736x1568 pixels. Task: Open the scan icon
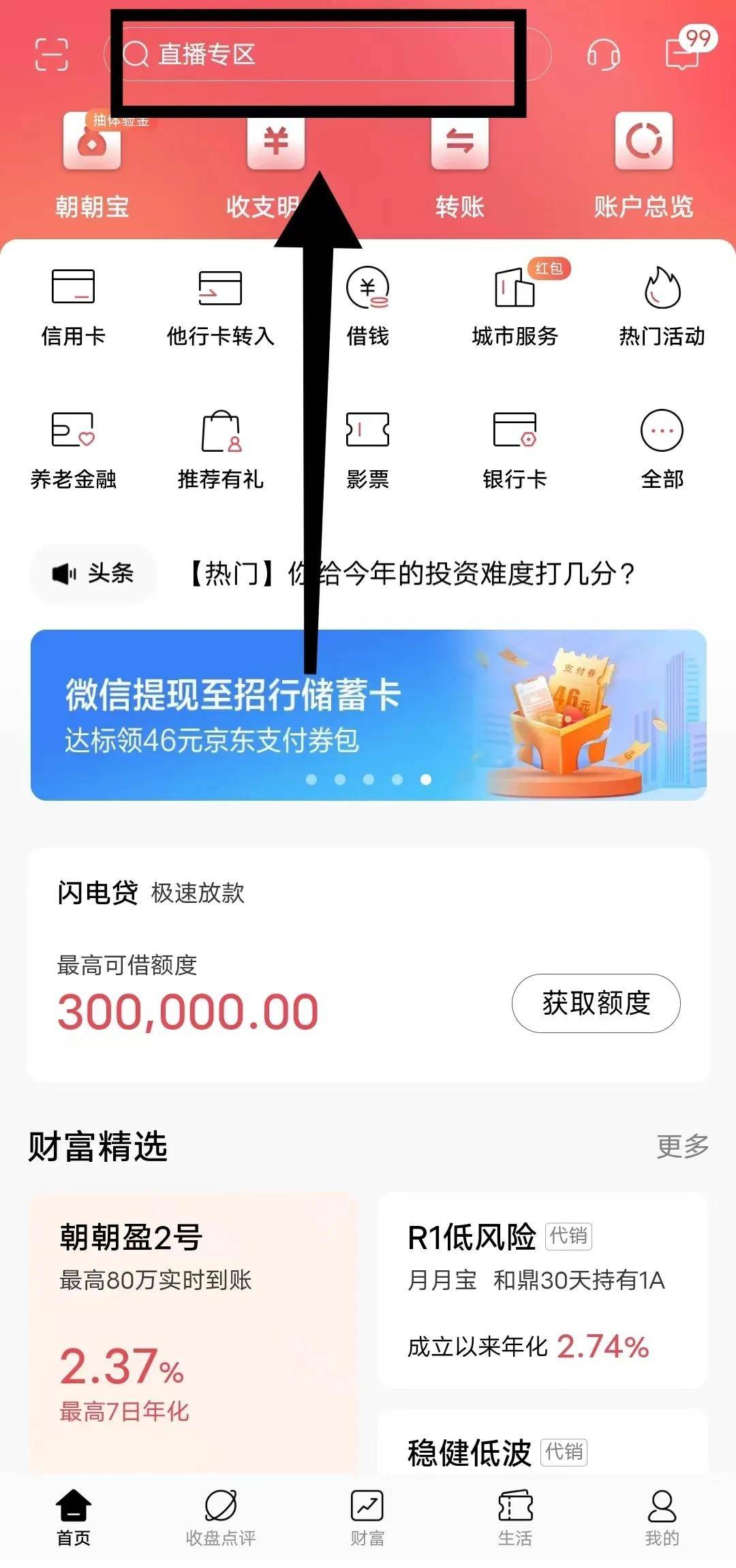coord(52,55)
